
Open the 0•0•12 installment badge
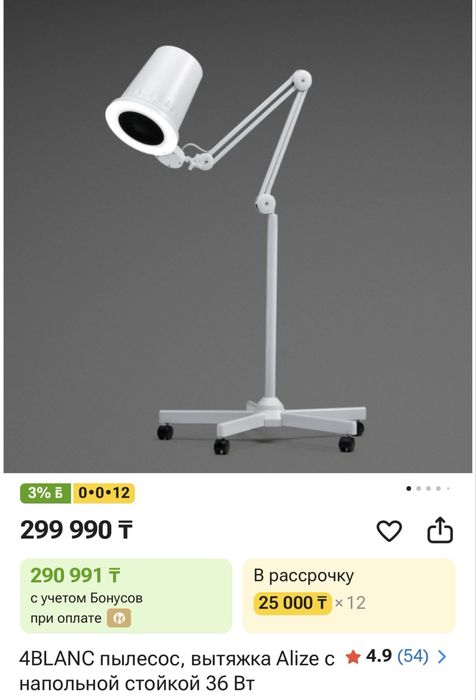click(x=104, y=493)
